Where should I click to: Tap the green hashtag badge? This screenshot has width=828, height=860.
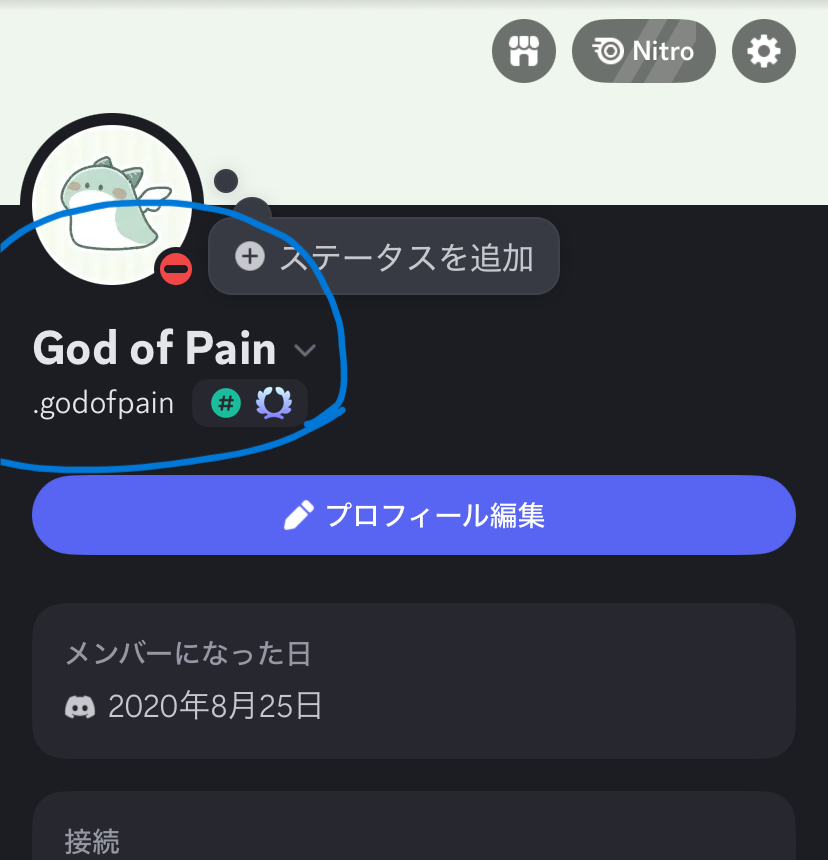227,404
